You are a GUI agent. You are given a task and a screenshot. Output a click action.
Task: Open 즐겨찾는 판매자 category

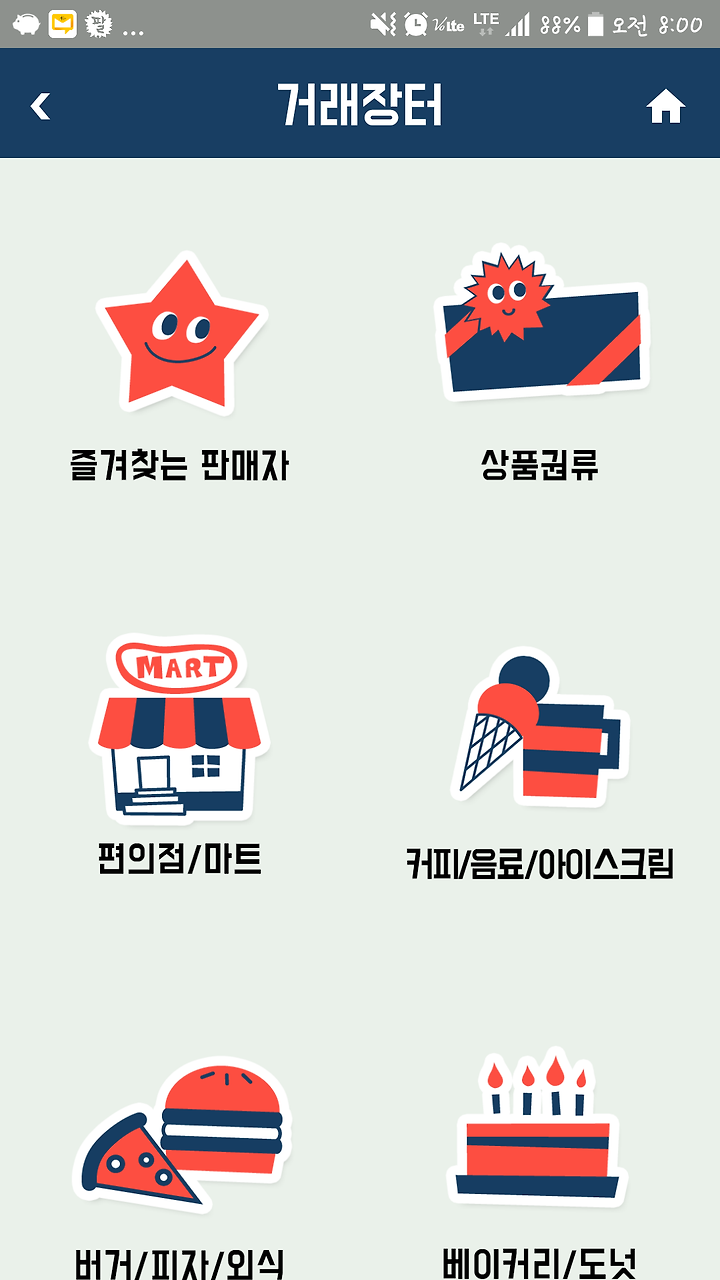coord(180,368)
